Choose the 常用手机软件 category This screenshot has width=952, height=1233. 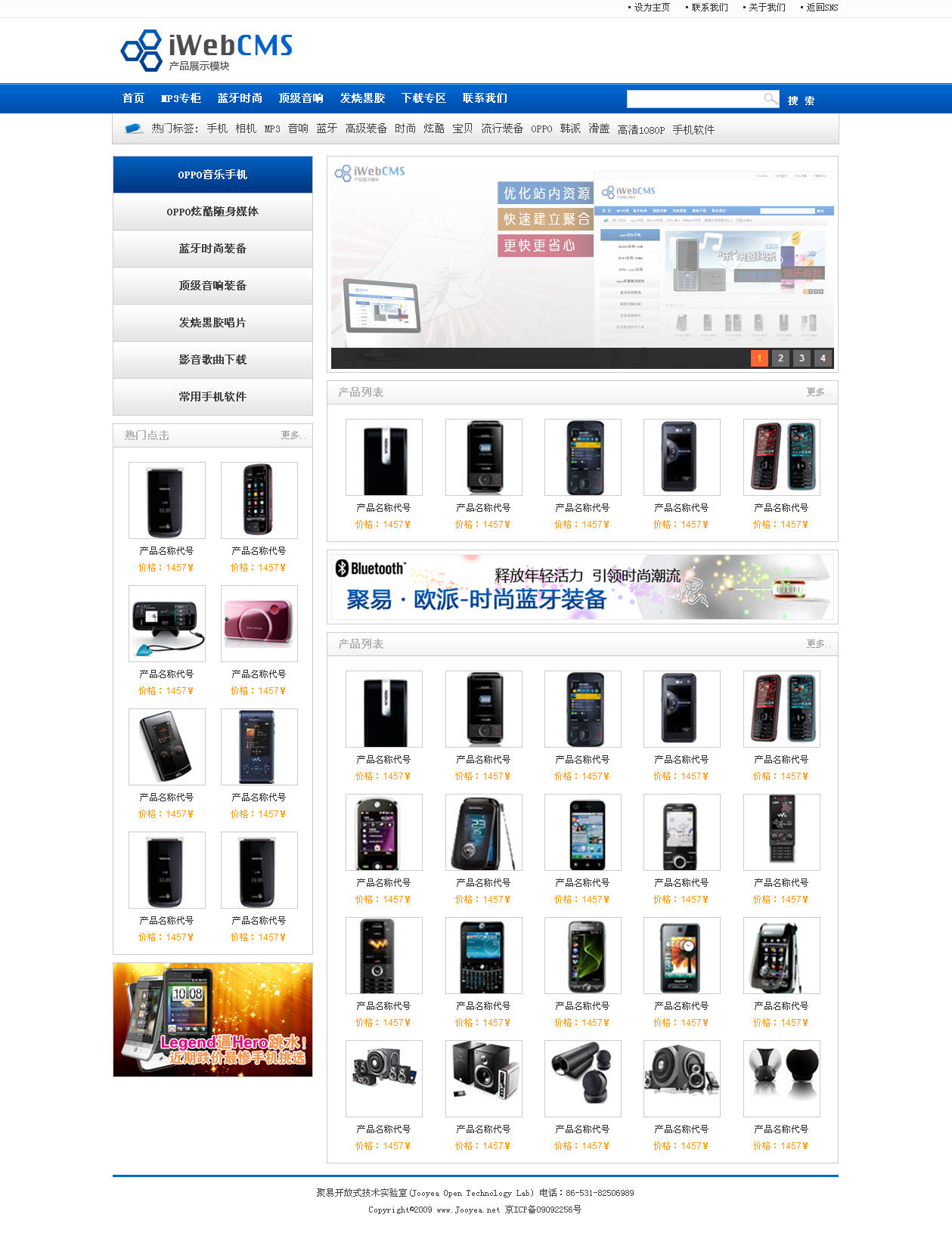pyautogui.click(x=212, y=397)
